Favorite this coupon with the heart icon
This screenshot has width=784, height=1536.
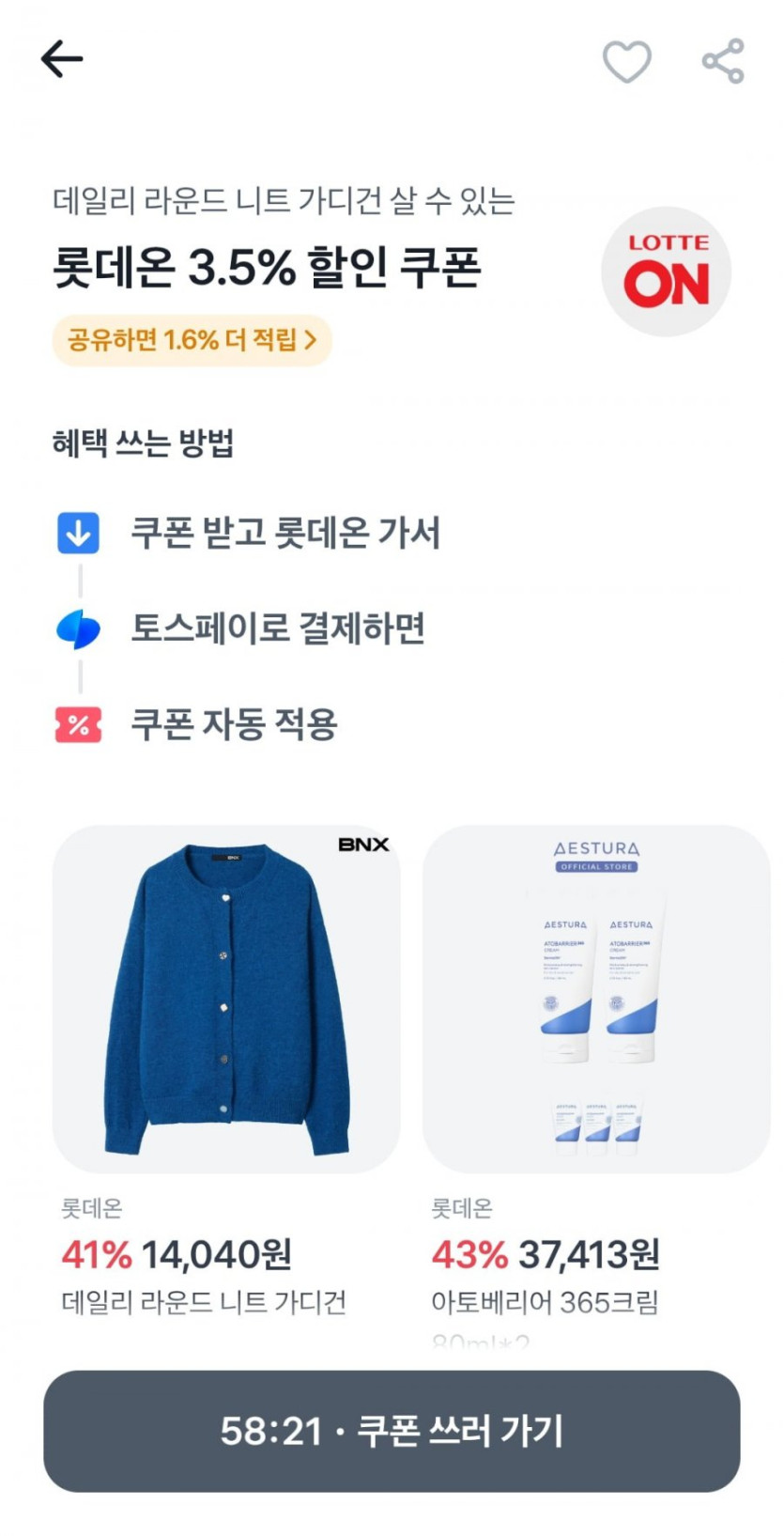point(626,62)
